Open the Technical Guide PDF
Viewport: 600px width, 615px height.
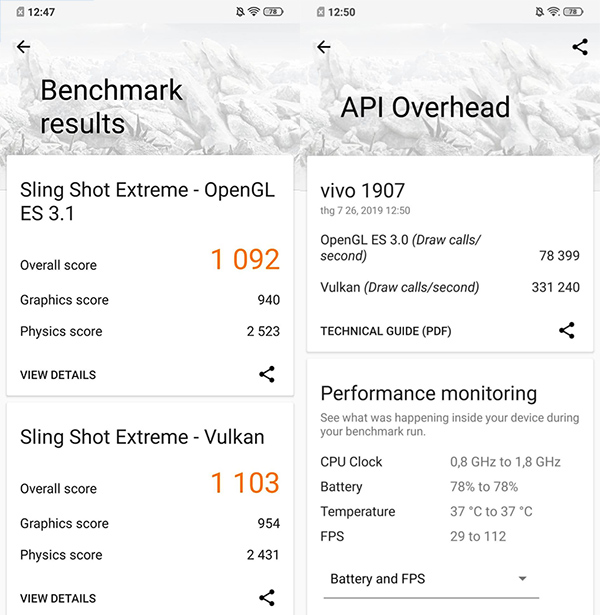pos(386,331)
